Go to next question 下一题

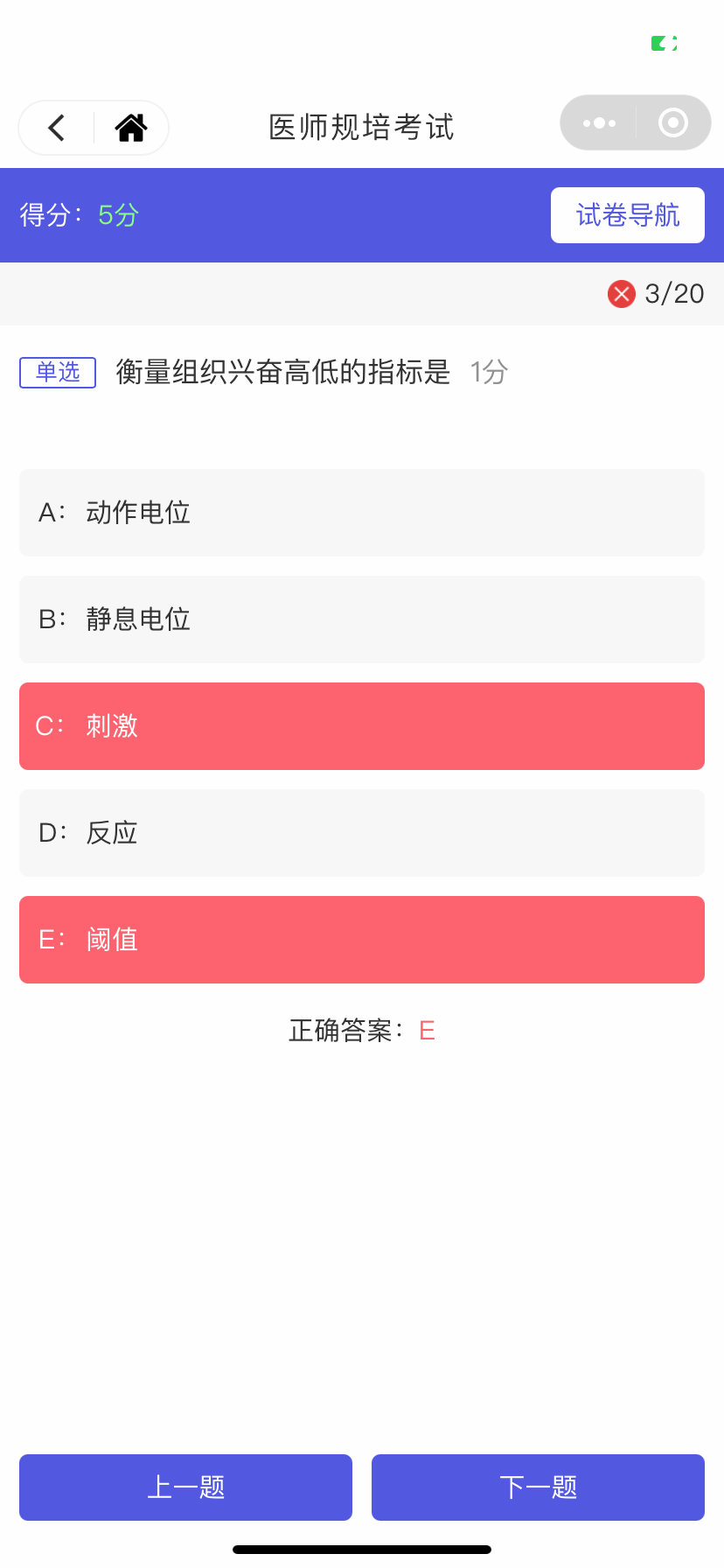point(538,1487)
